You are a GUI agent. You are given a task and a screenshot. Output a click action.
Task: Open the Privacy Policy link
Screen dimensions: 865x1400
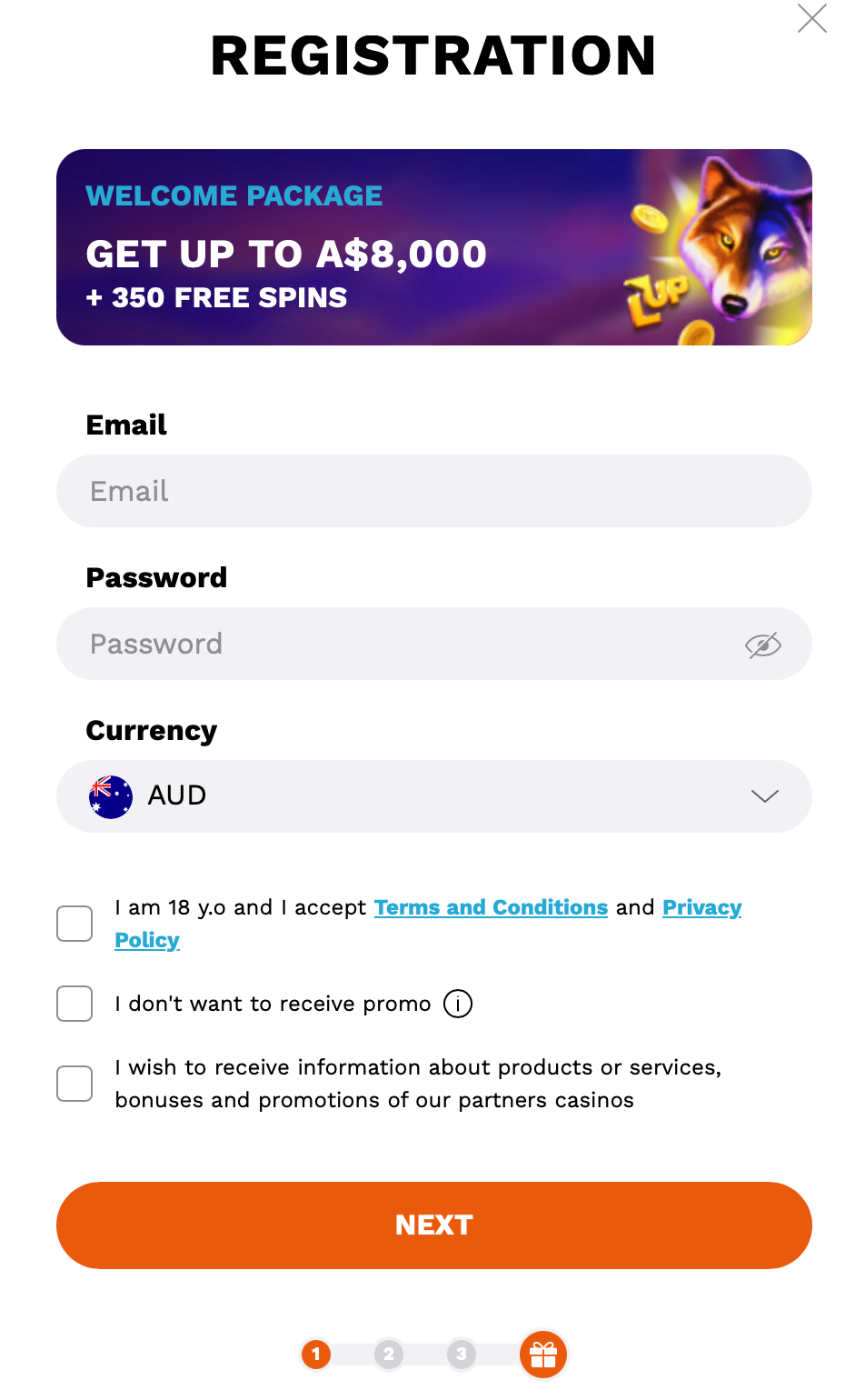pyautogui.click(x=701, y=907)
